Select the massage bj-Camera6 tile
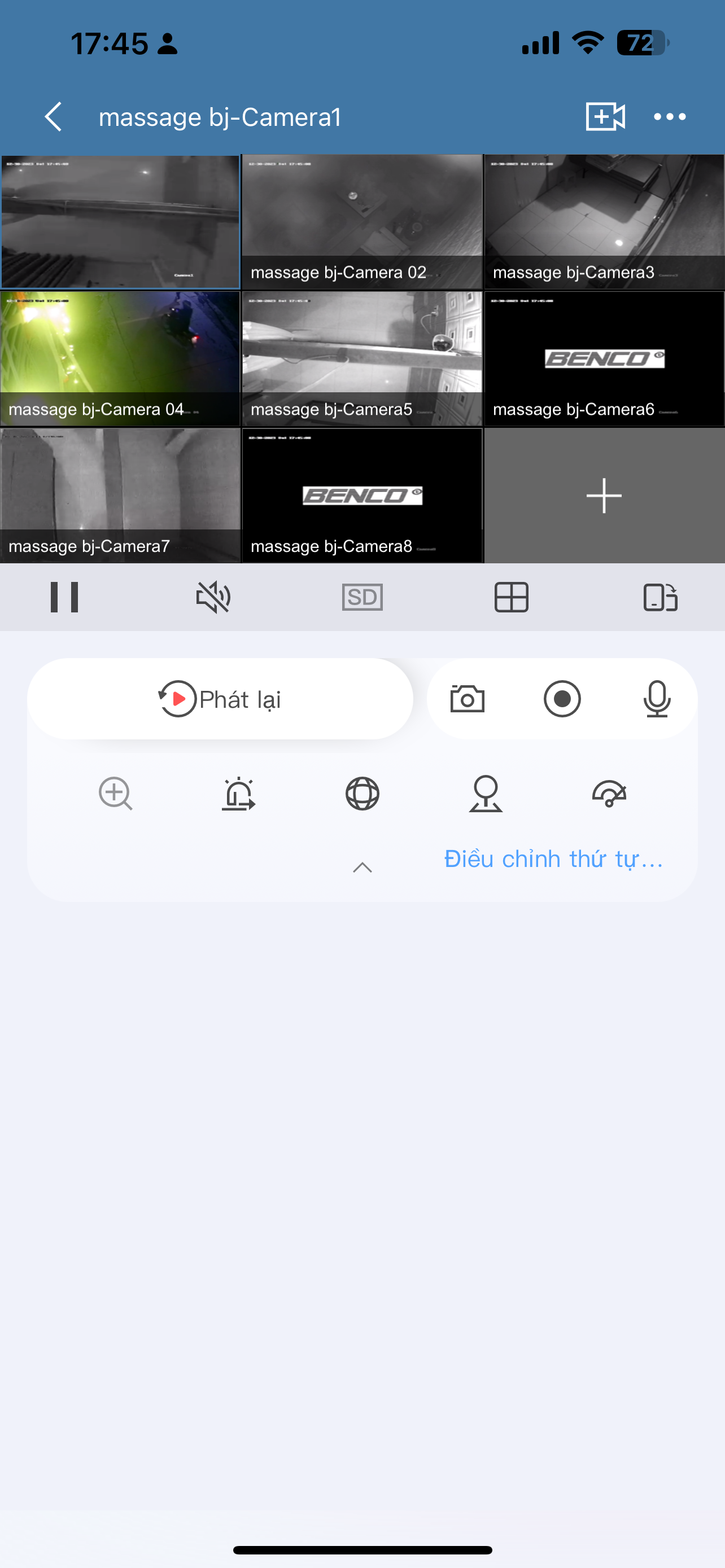 pos(604,358)
